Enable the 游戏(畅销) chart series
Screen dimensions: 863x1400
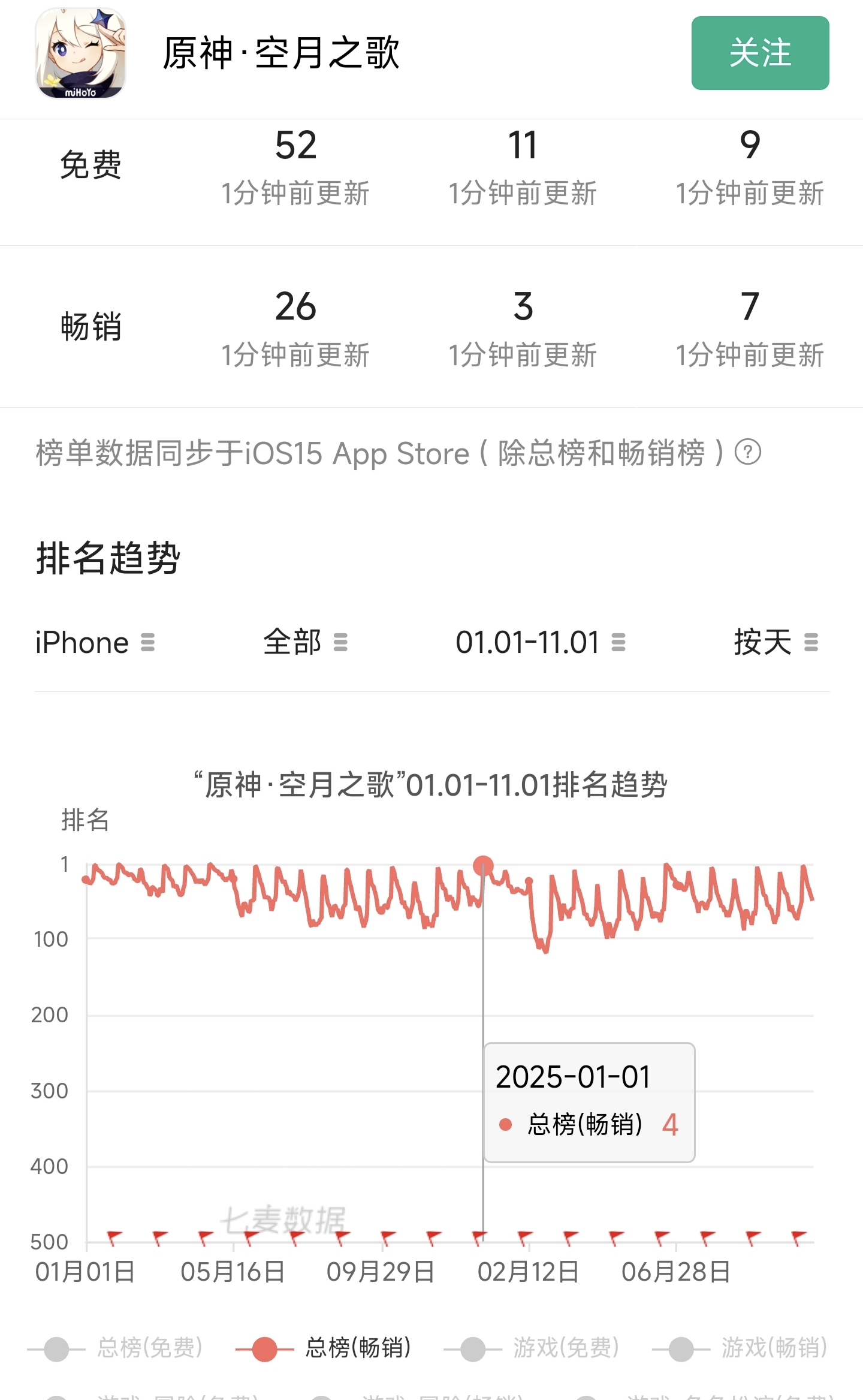pyautogui.click(x=741, y=1348)
